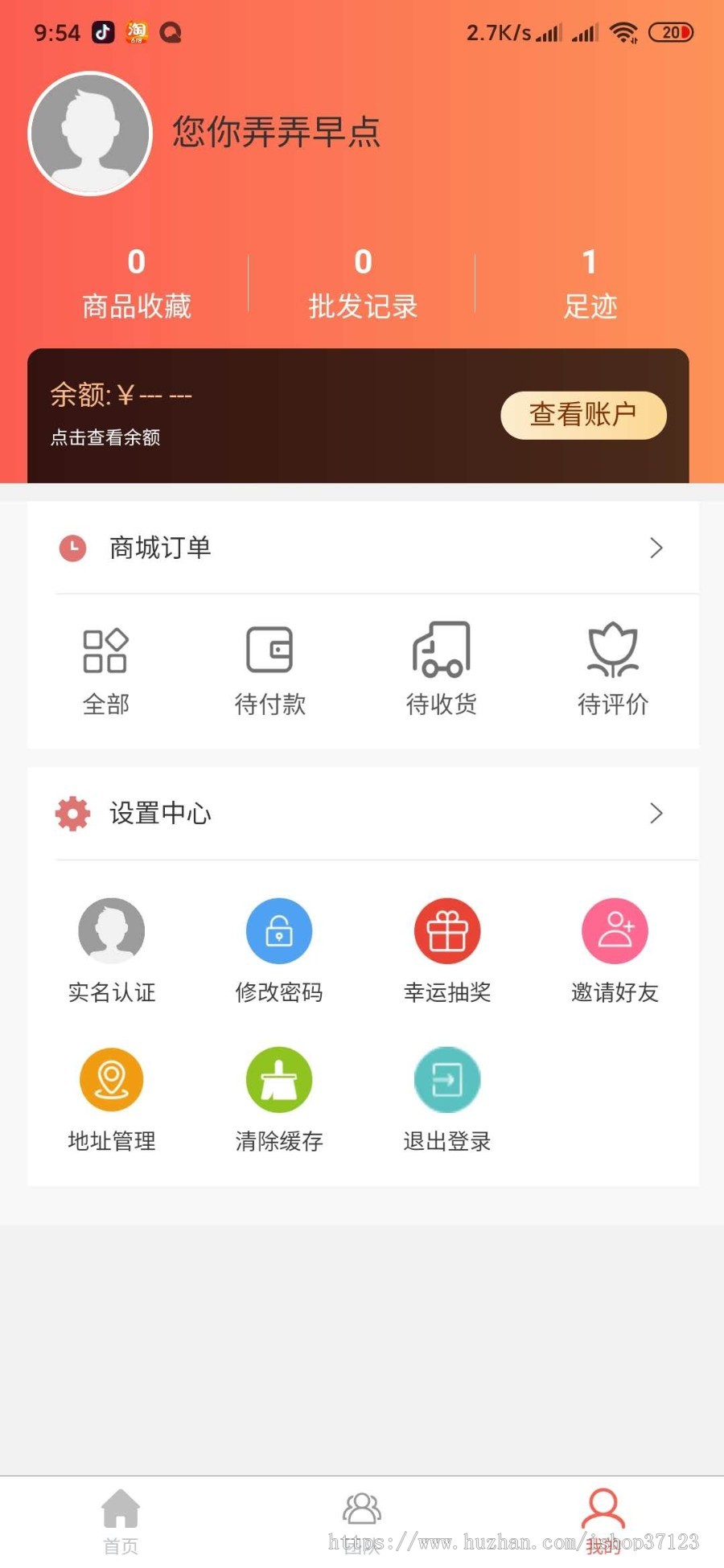Viewport: 724px width, 1568px height.
Task: Switch to the 首页 tab
Action: 121,1521
